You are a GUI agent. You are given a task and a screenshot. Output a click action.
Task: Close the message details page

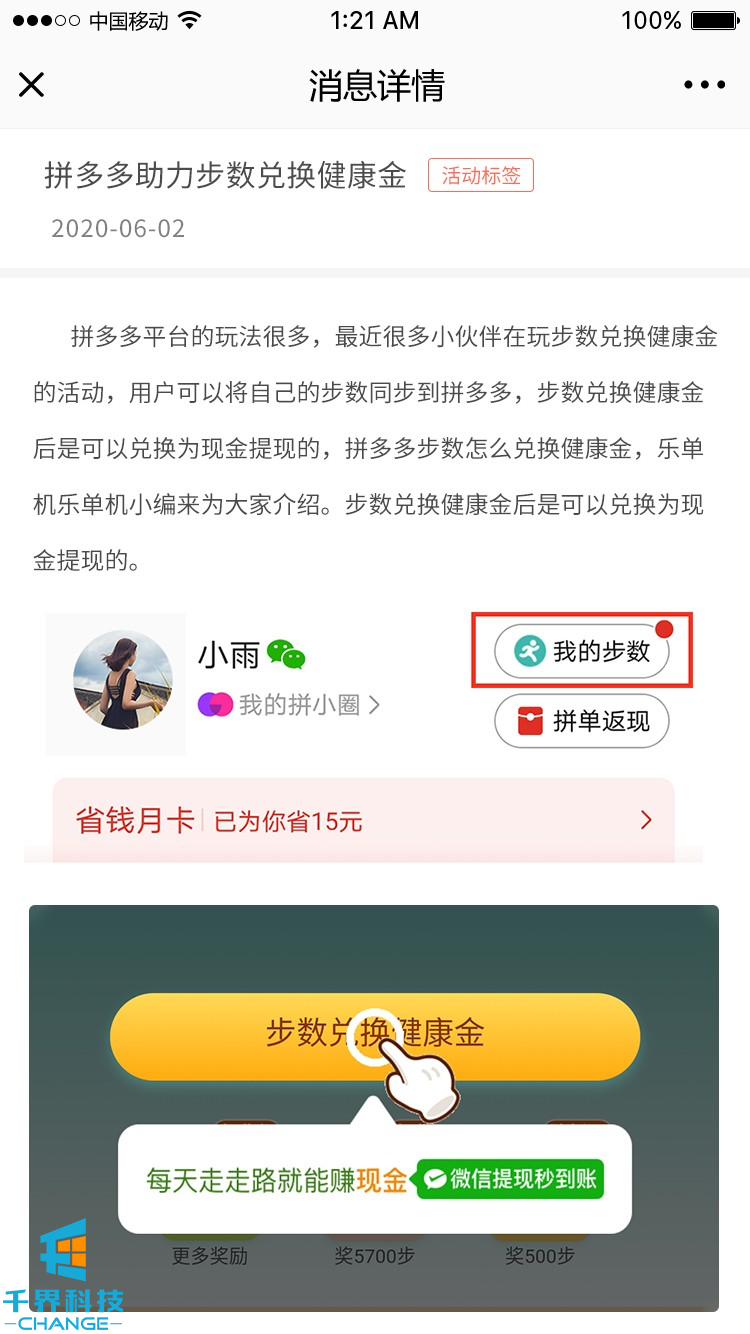[x=32, y=85]
